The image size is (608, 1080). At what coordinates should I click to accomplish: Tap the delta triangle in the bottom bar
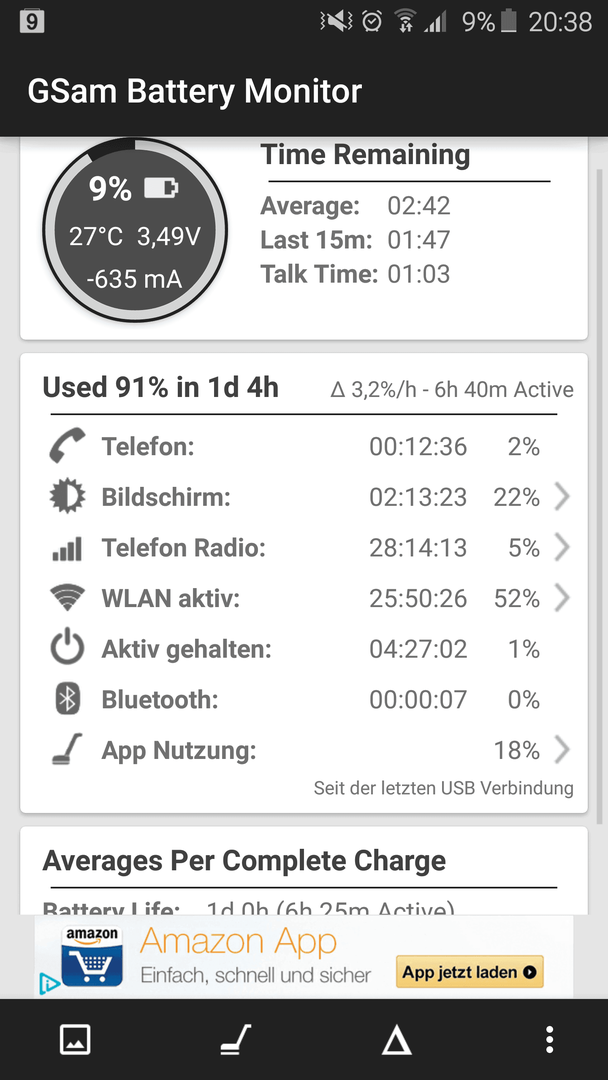click(397, 1039)
